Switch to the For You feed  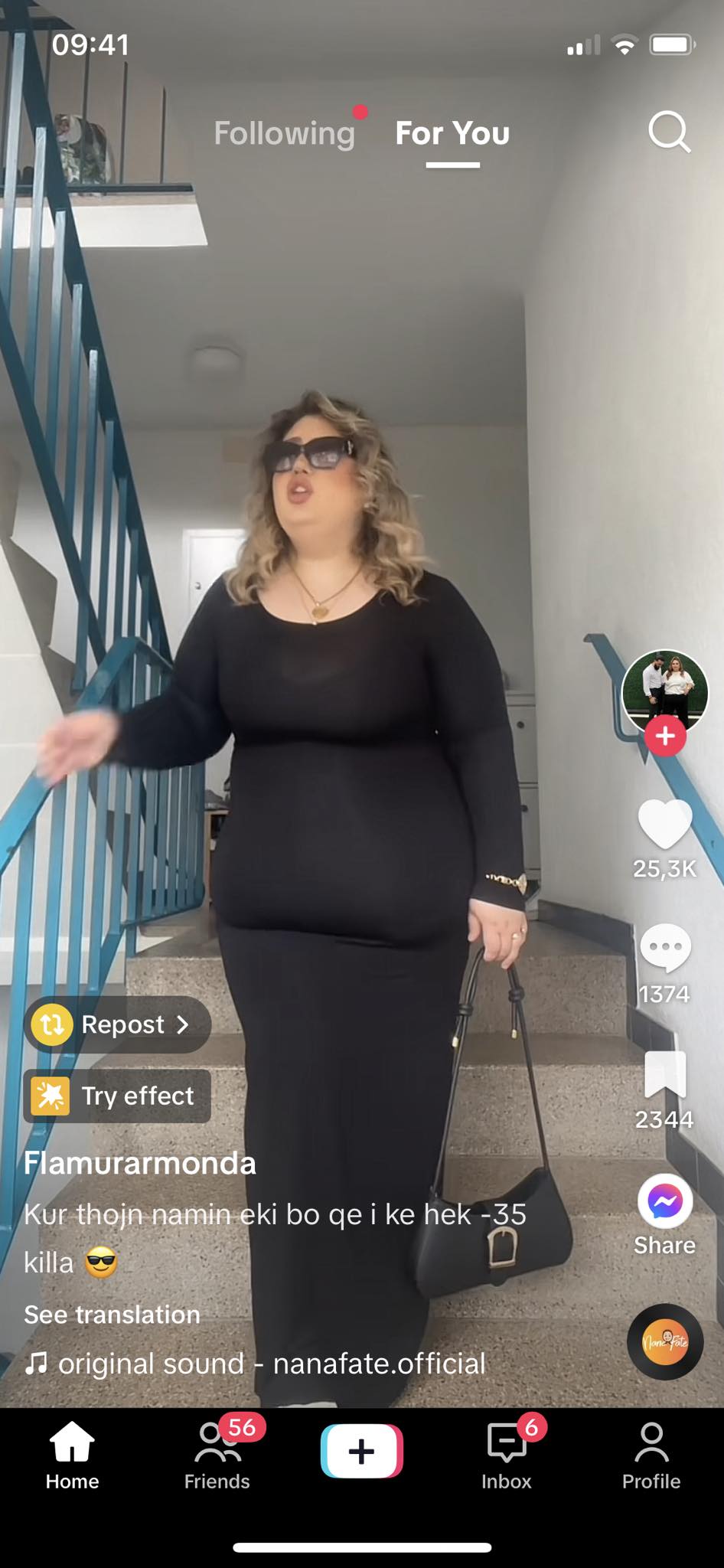coord(452,133)
